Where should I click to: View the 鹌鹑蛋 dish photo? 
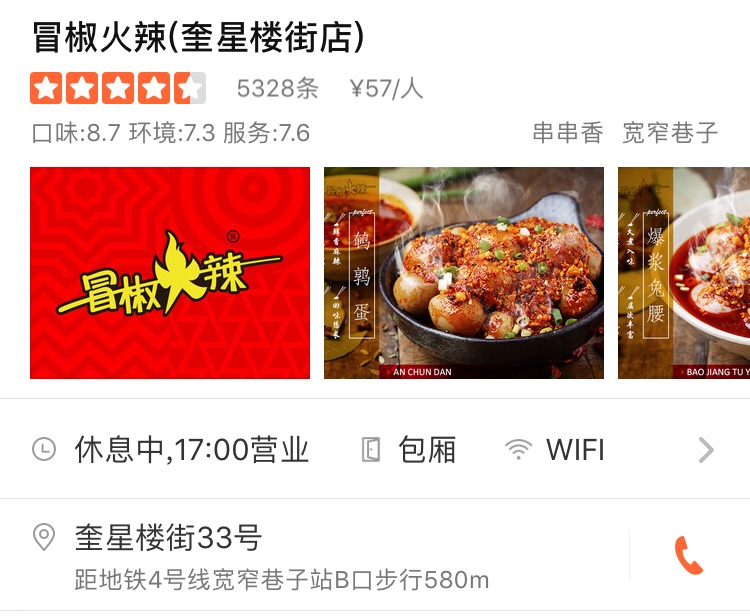(x=464, y=273)
